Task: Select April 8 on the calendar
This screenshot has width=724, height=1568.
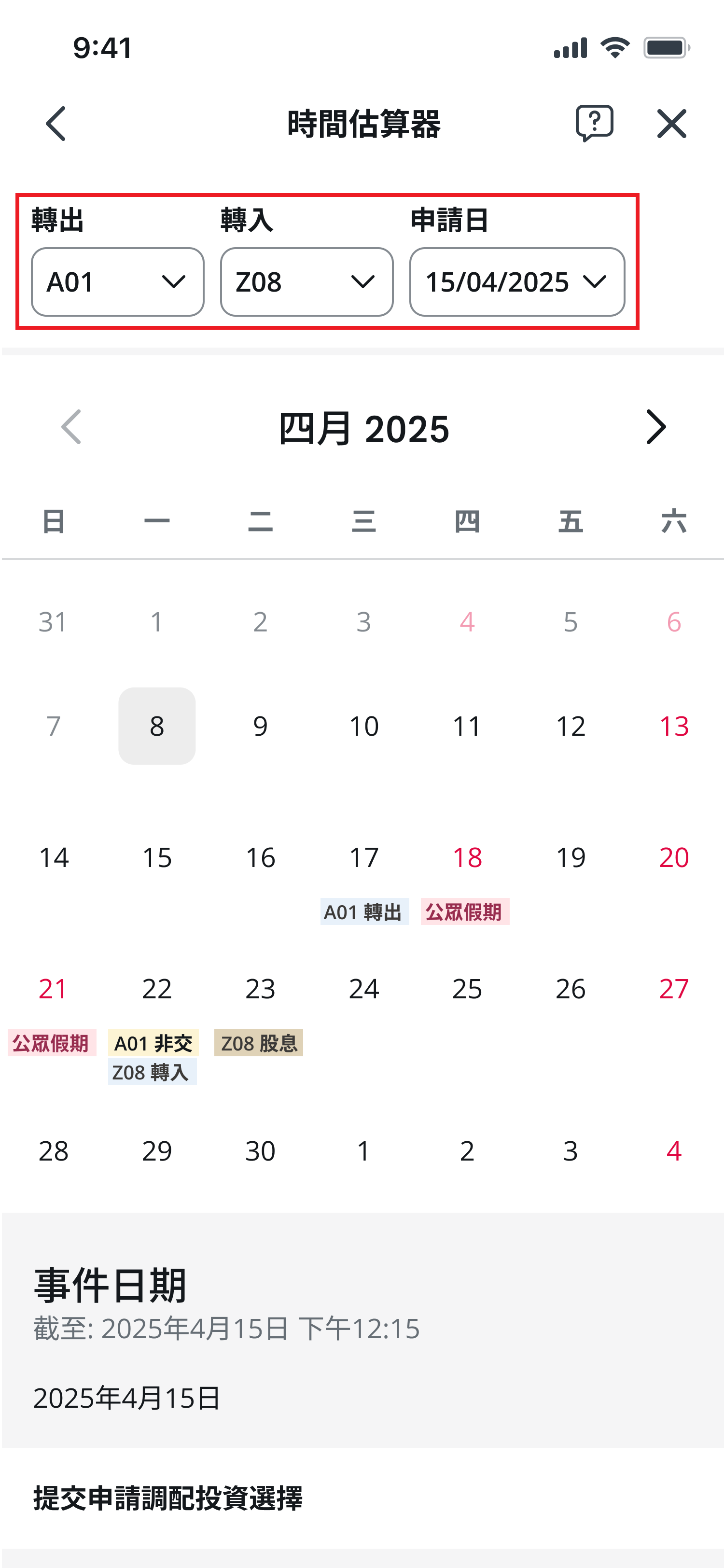Action: point(157,726)
